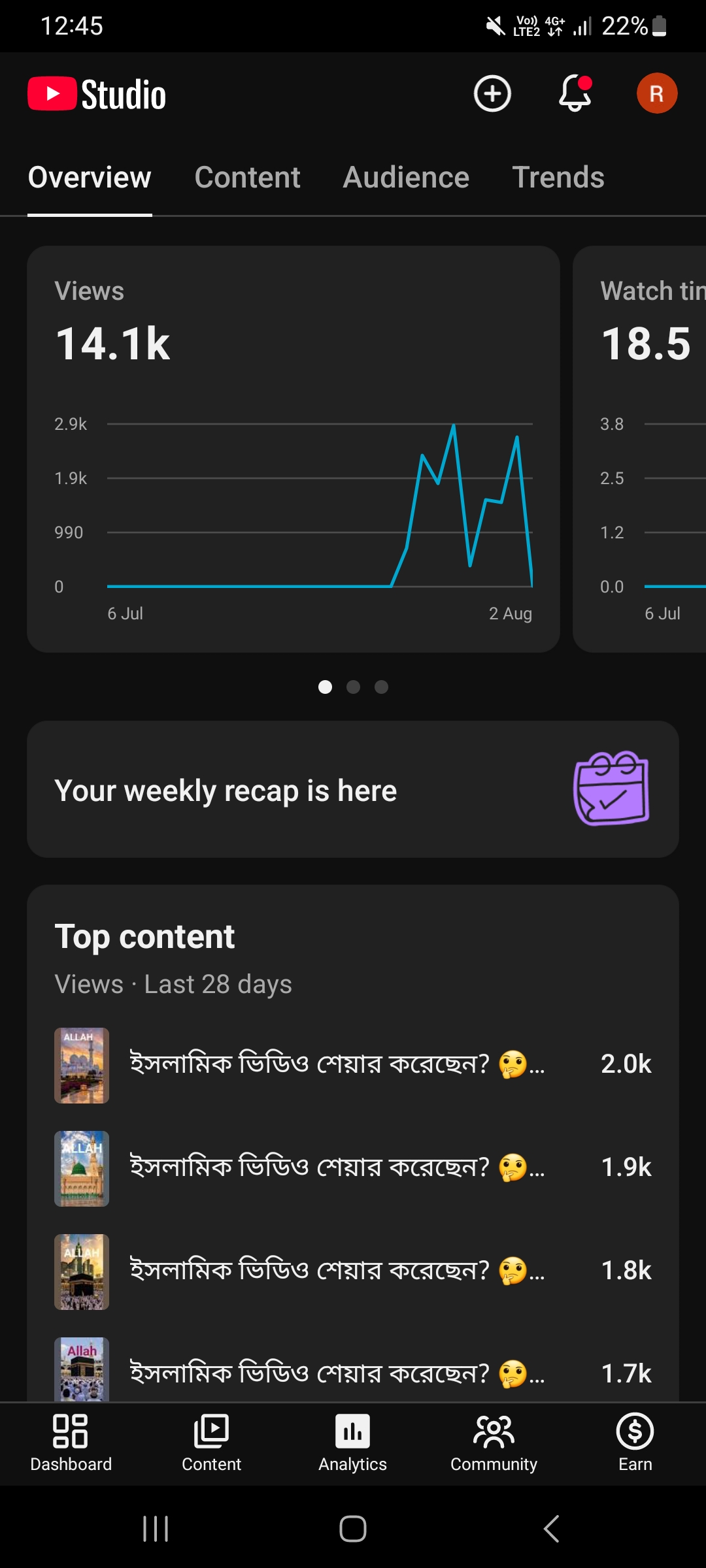Open the Watch time card
Image resolution: width=706 pixels, height=1568 pixels.
pyautogui.click(x=639, y=449)
